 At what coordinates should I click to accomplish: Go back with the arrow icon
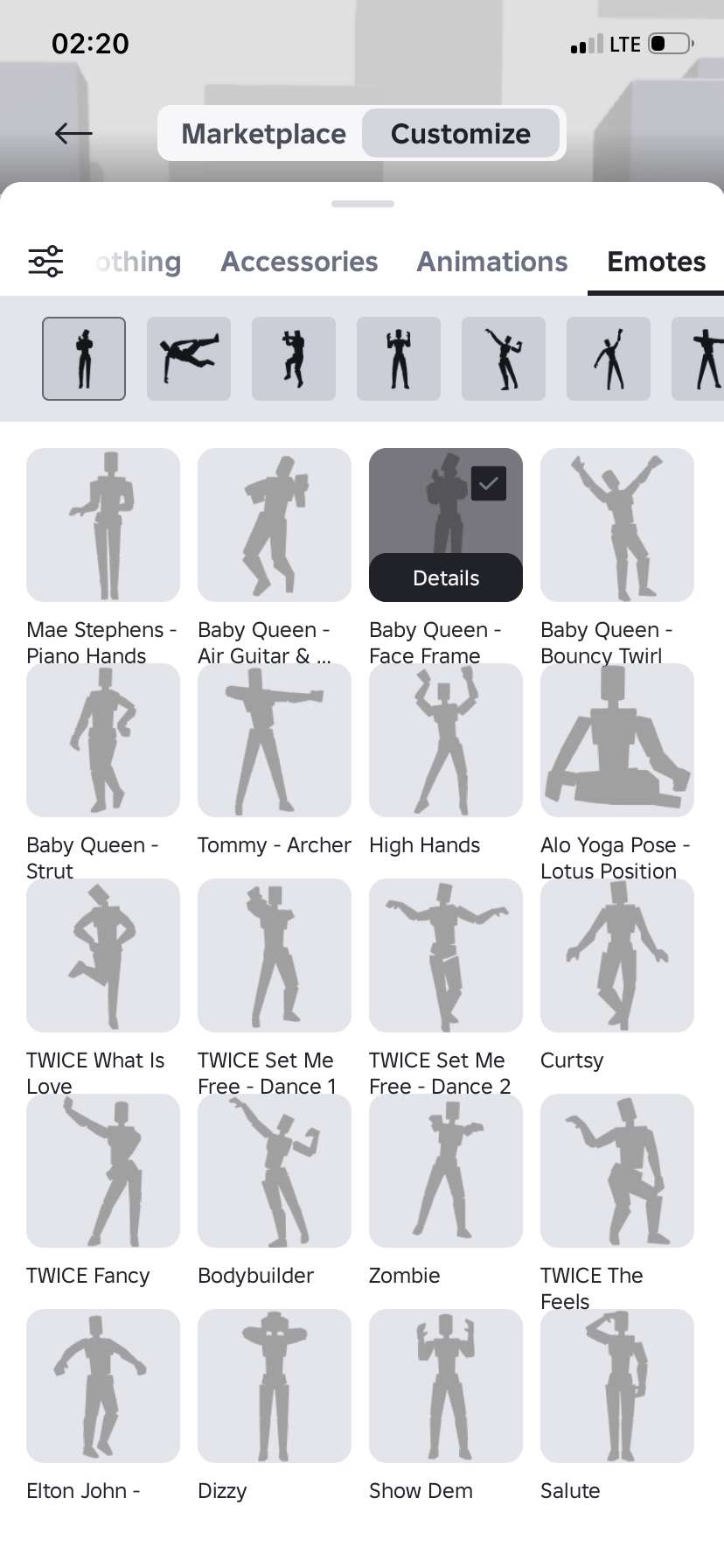tap(73, 133)
